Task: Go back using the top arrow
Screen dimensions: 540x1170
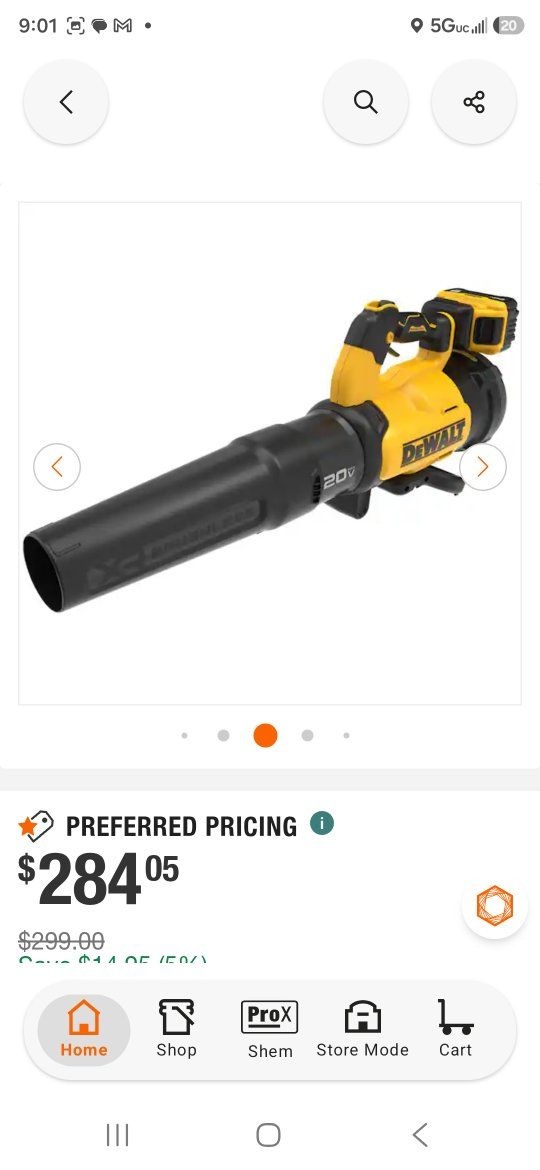Action: (x=66, y=102)
